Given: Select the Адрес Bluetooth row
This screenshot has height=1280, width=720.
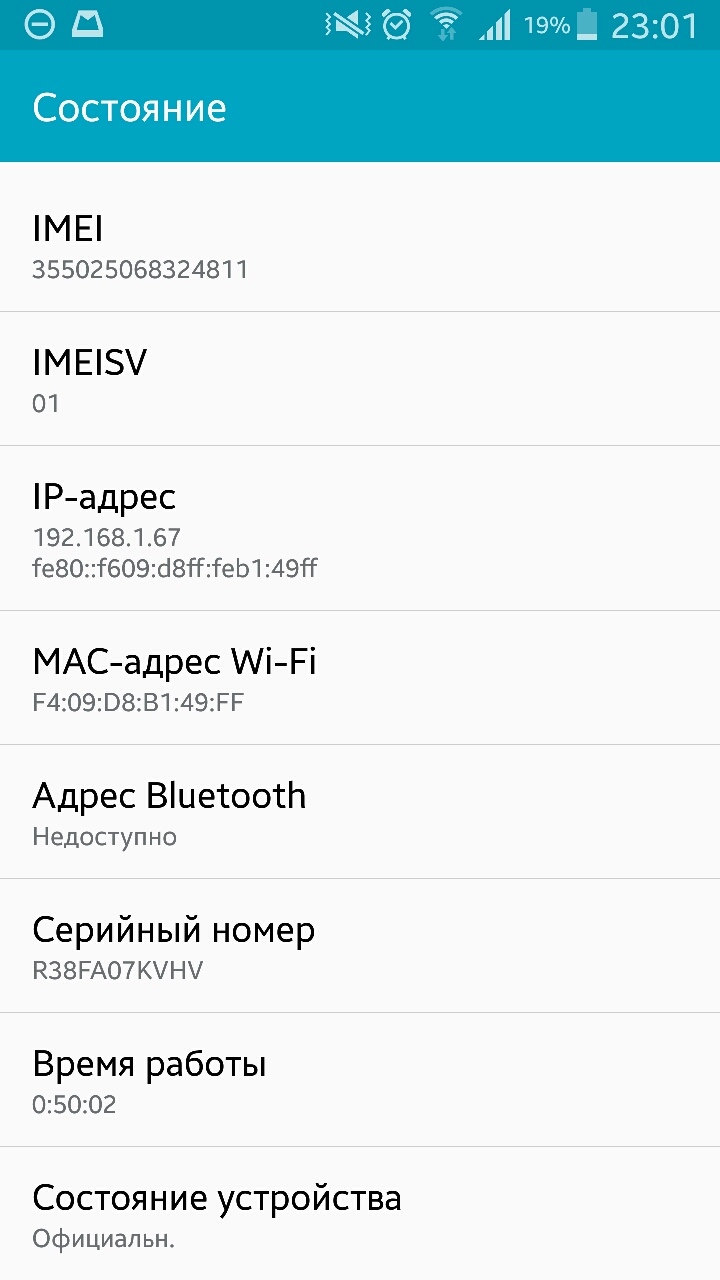Looking at the screenshot, I should pos(360,812).
